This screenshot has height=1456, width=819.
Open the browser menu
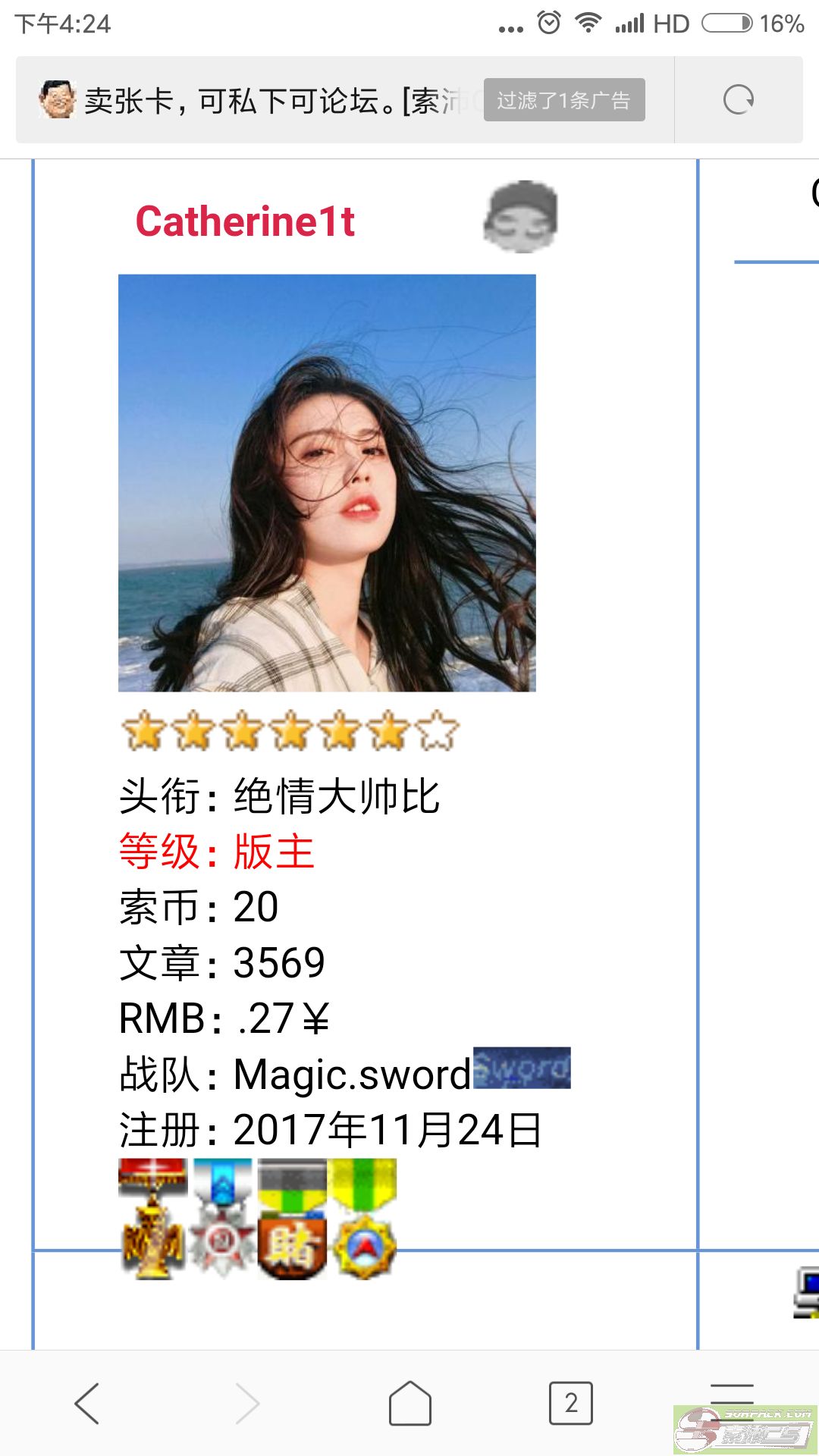[732, 1394]
